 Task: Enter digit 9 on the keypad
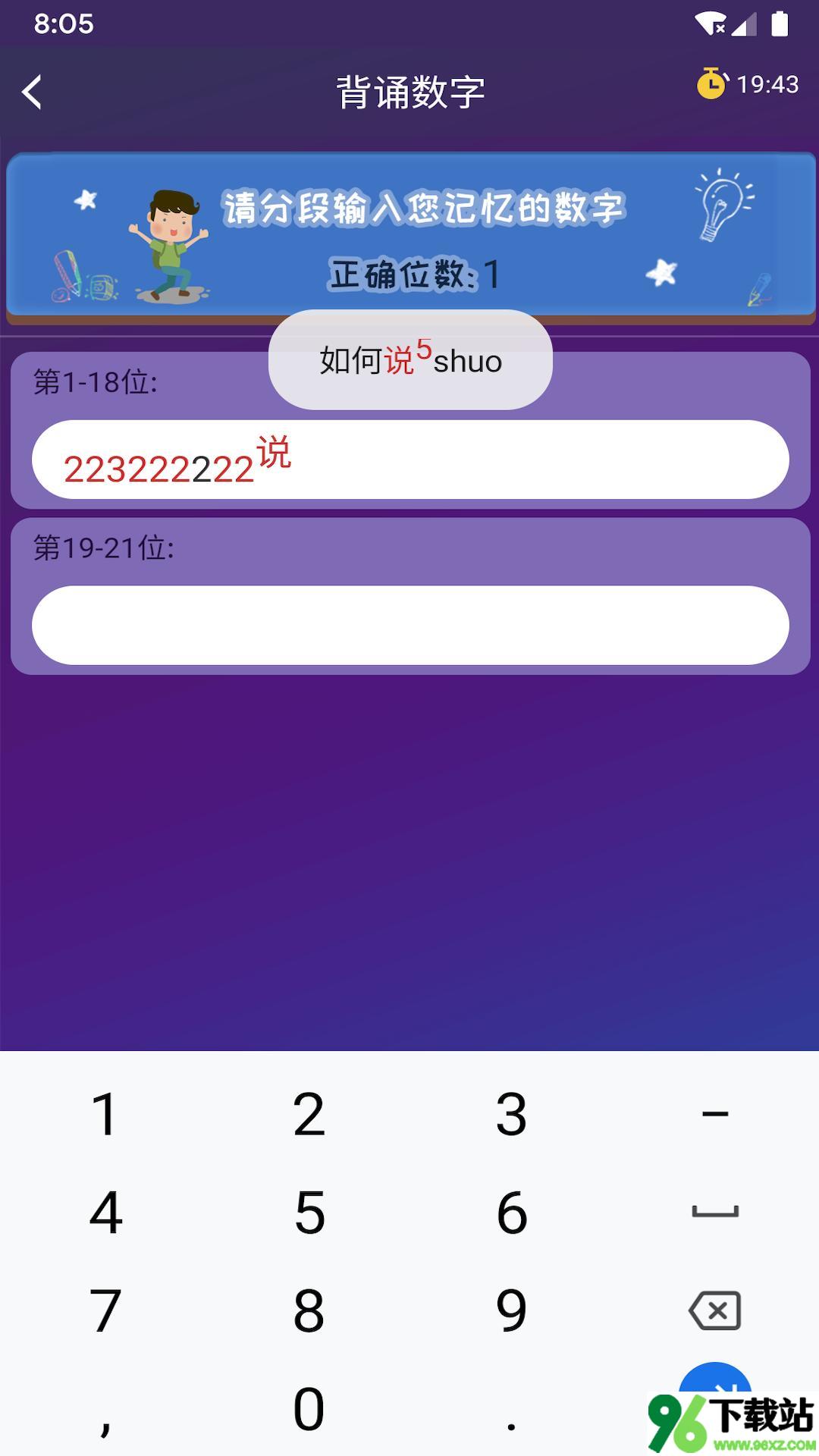coord(511,1310)
